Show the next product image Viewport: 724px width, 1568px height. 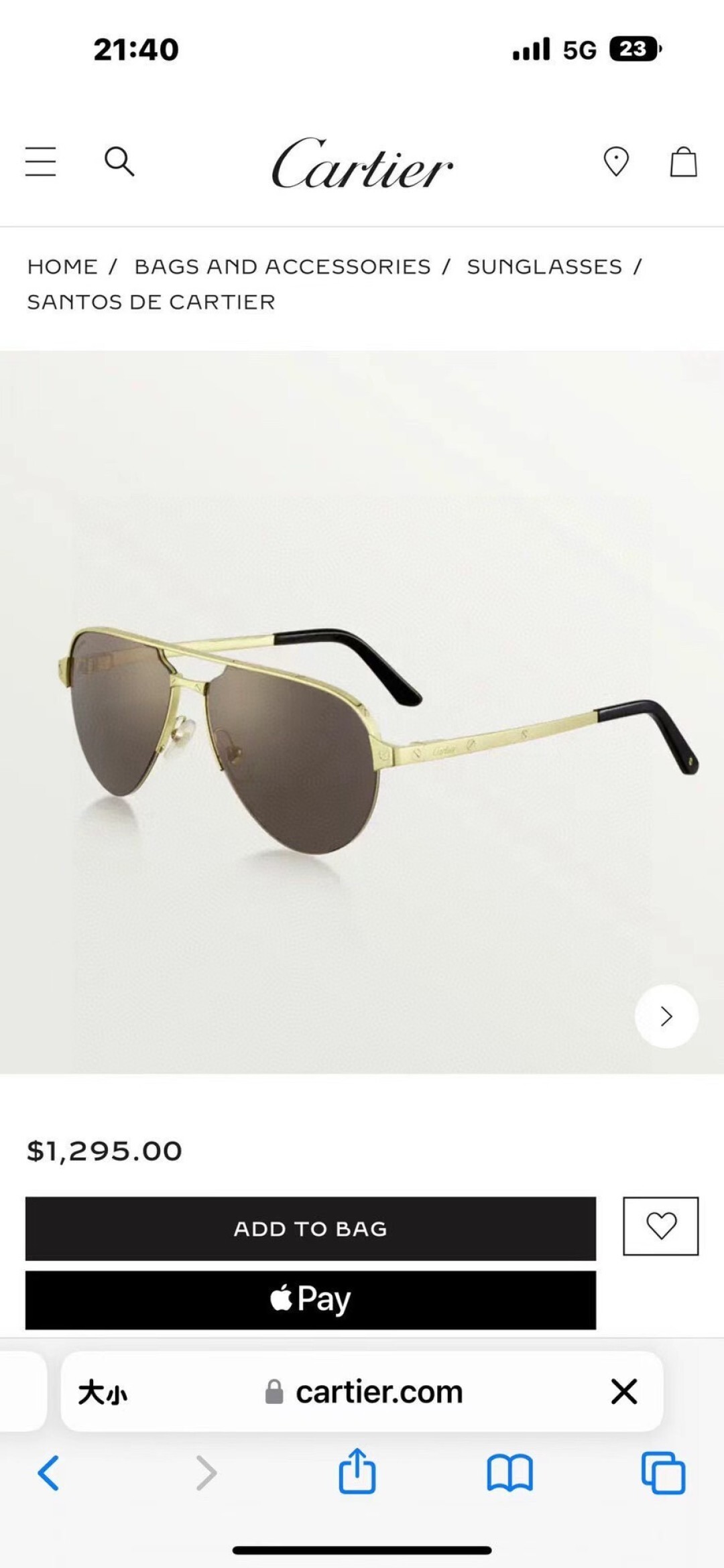666,1016
